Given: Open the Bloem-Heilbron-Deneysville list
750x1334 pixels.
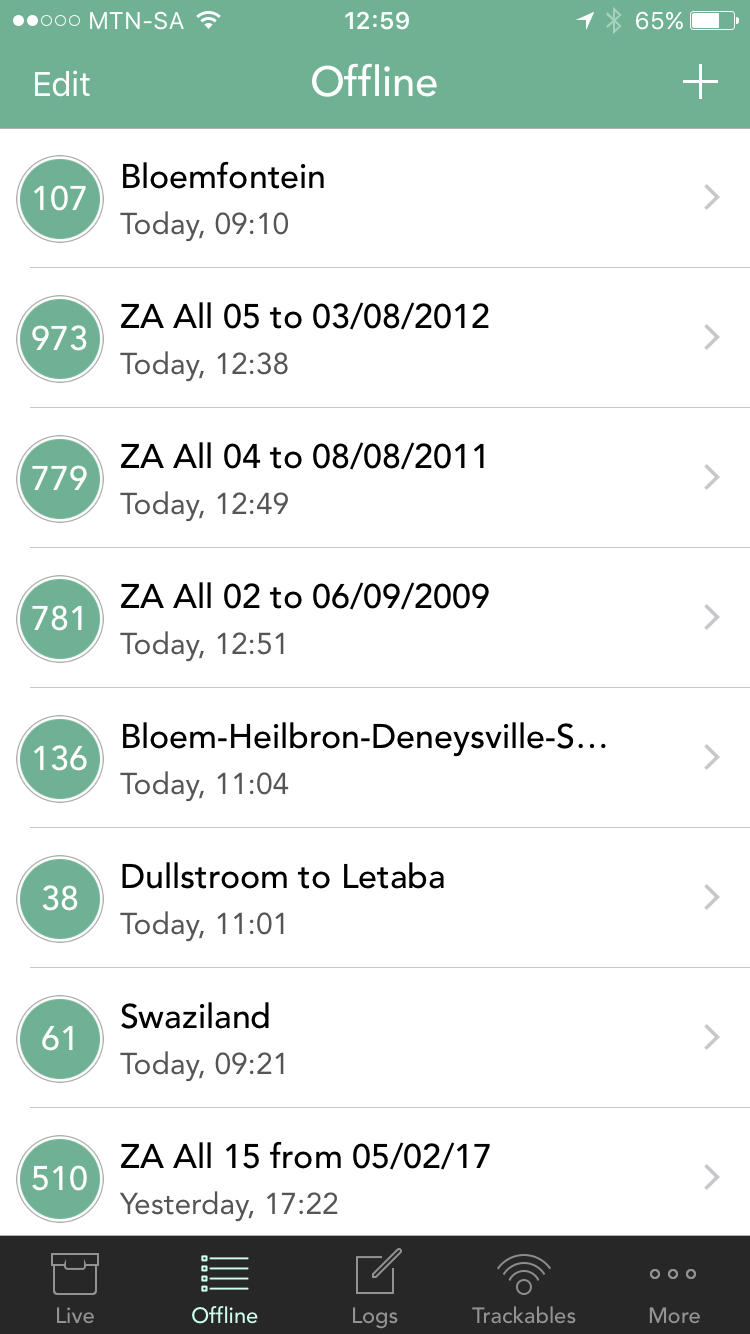Looking at the screenshot, I should coord(375,758).
